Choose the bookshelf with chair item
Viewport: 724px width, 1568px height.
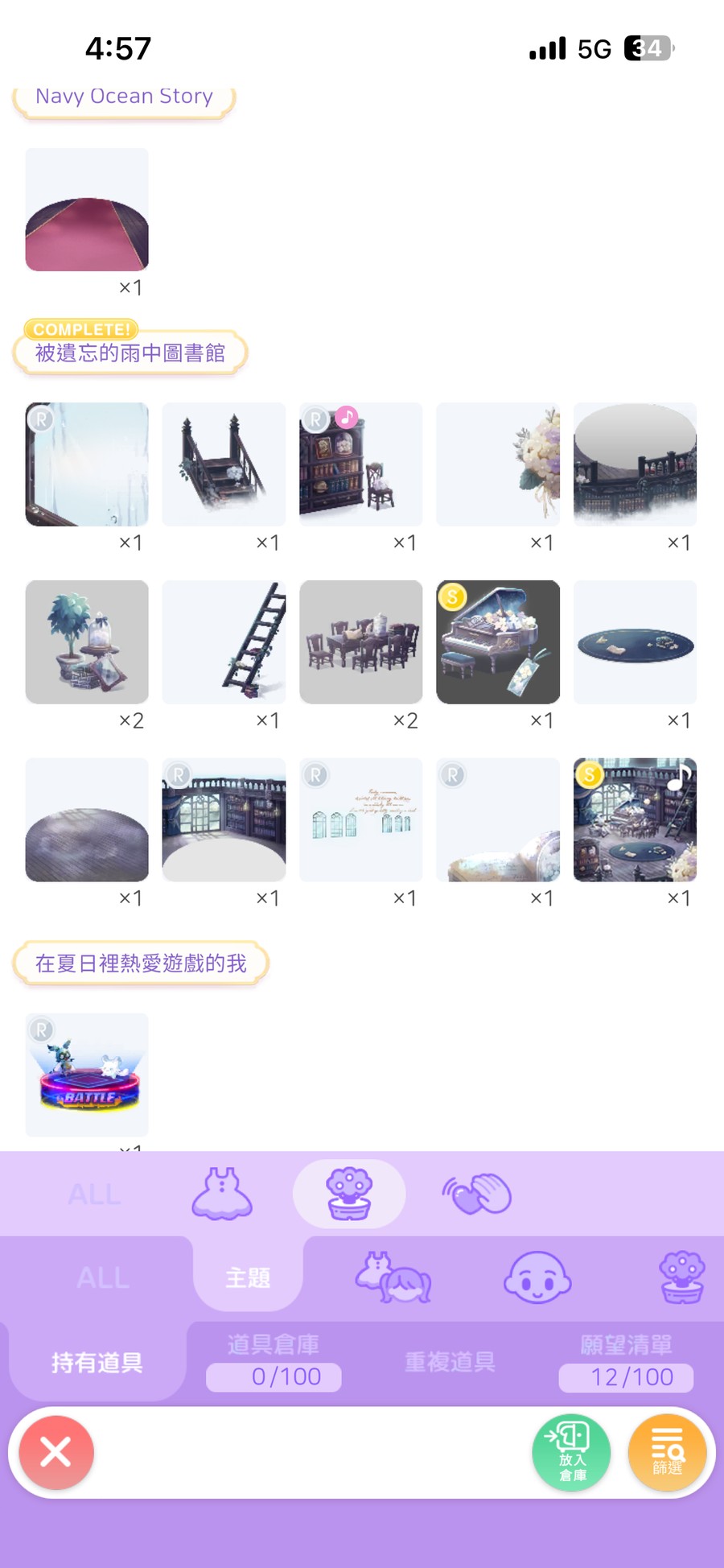click(x=360, y=464)
